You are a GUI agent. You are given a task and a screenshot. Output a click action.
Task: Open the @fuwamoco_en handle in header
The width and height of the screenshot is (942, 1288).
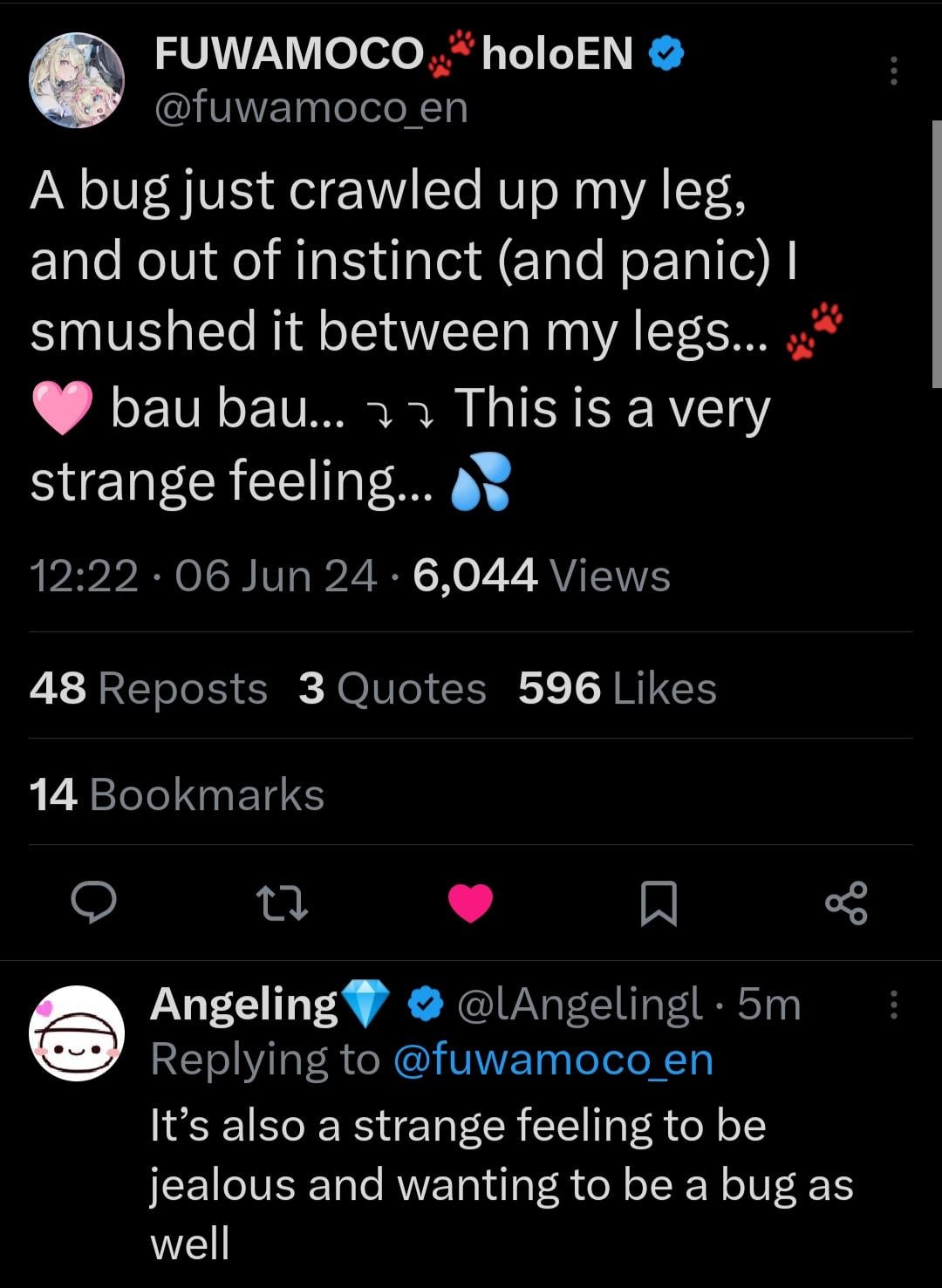311,108
